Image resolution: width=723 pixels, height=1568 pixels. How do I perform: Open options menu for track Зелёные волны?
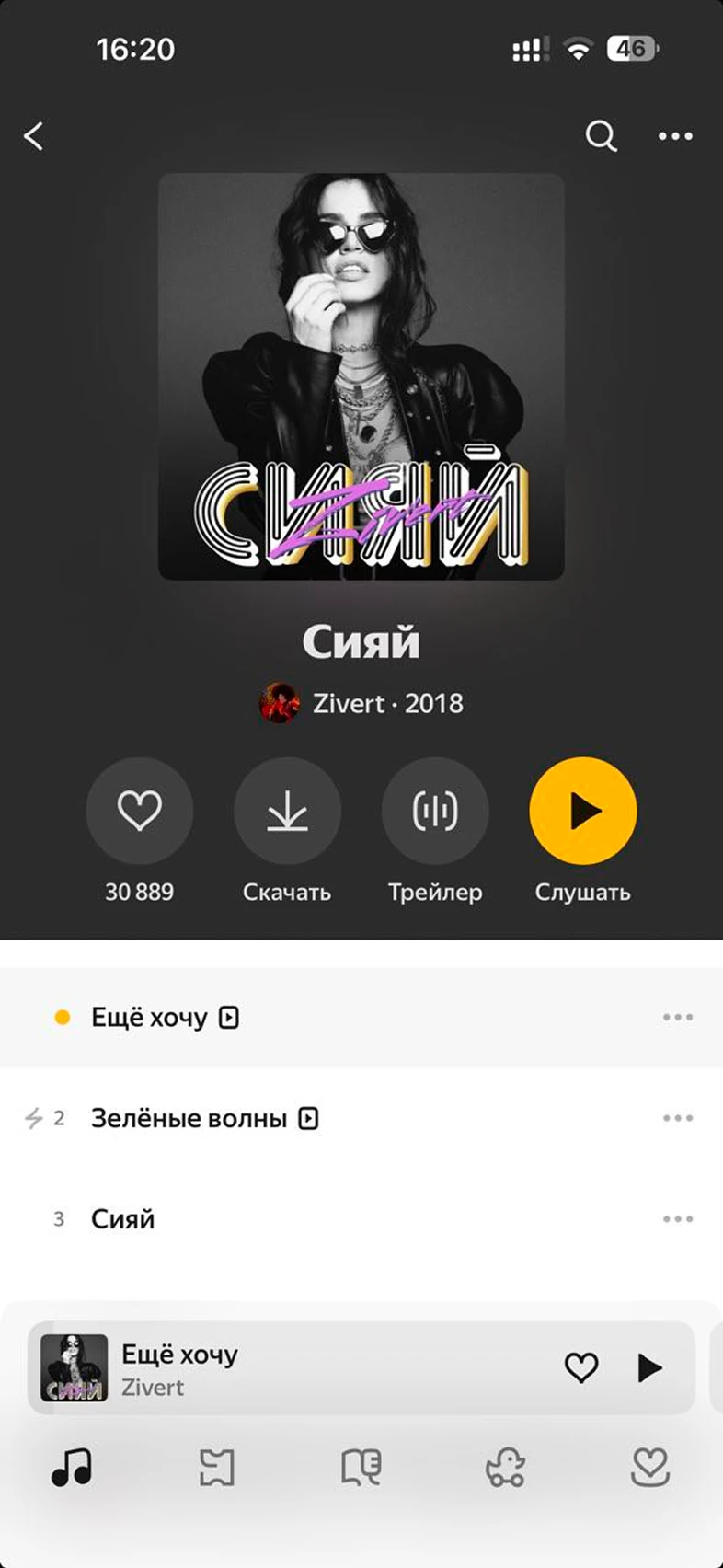click(x=676, y=1117)
